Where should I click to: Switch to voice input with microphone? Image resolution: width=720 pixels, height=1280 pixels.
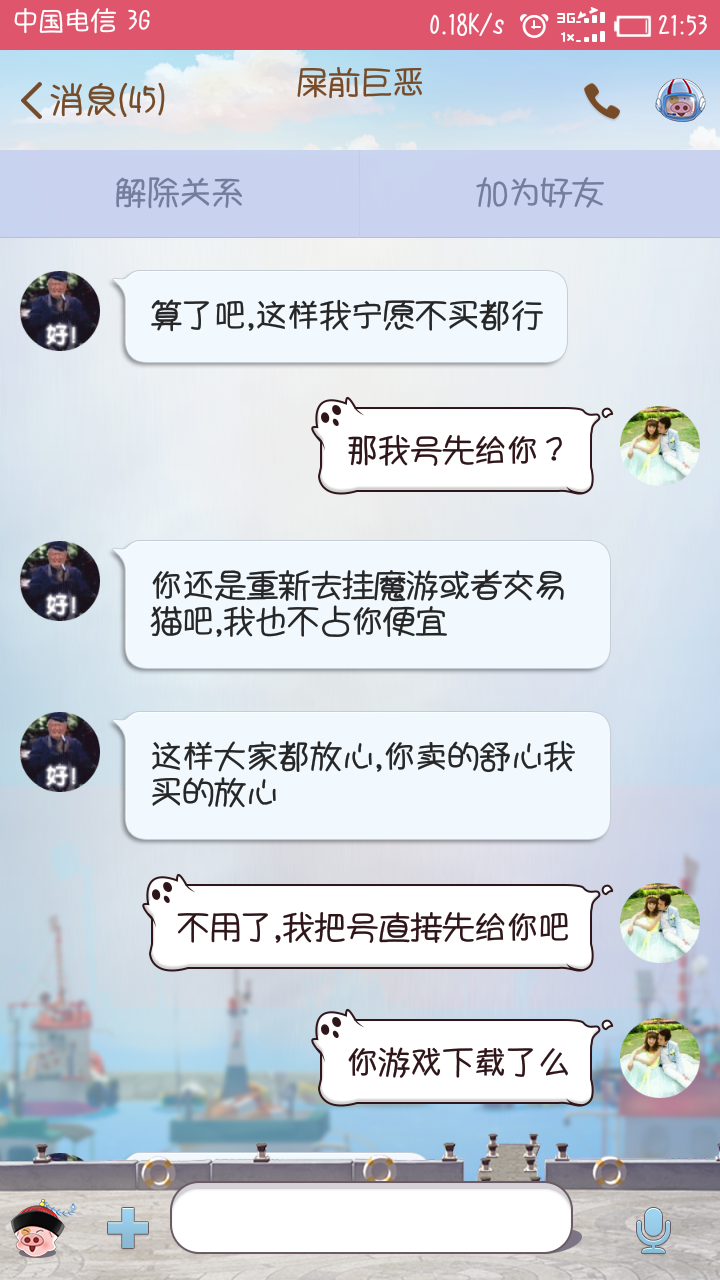coord(654,1229)
